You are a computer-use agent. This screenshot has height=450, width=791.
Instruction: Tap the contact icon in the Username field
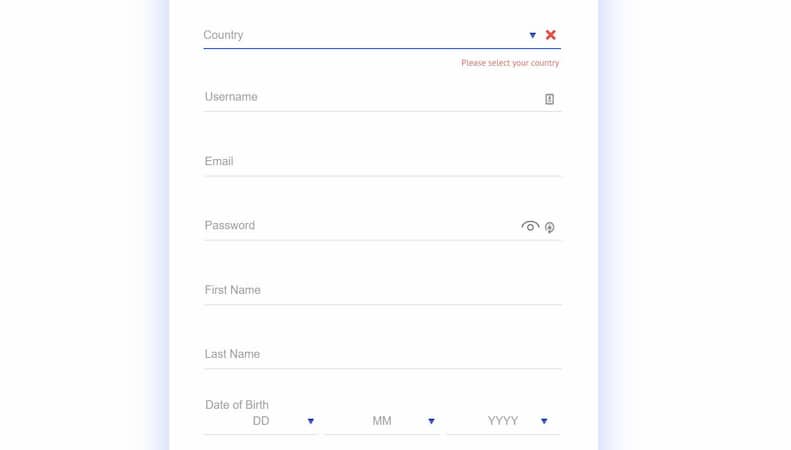tap(549, 99)
